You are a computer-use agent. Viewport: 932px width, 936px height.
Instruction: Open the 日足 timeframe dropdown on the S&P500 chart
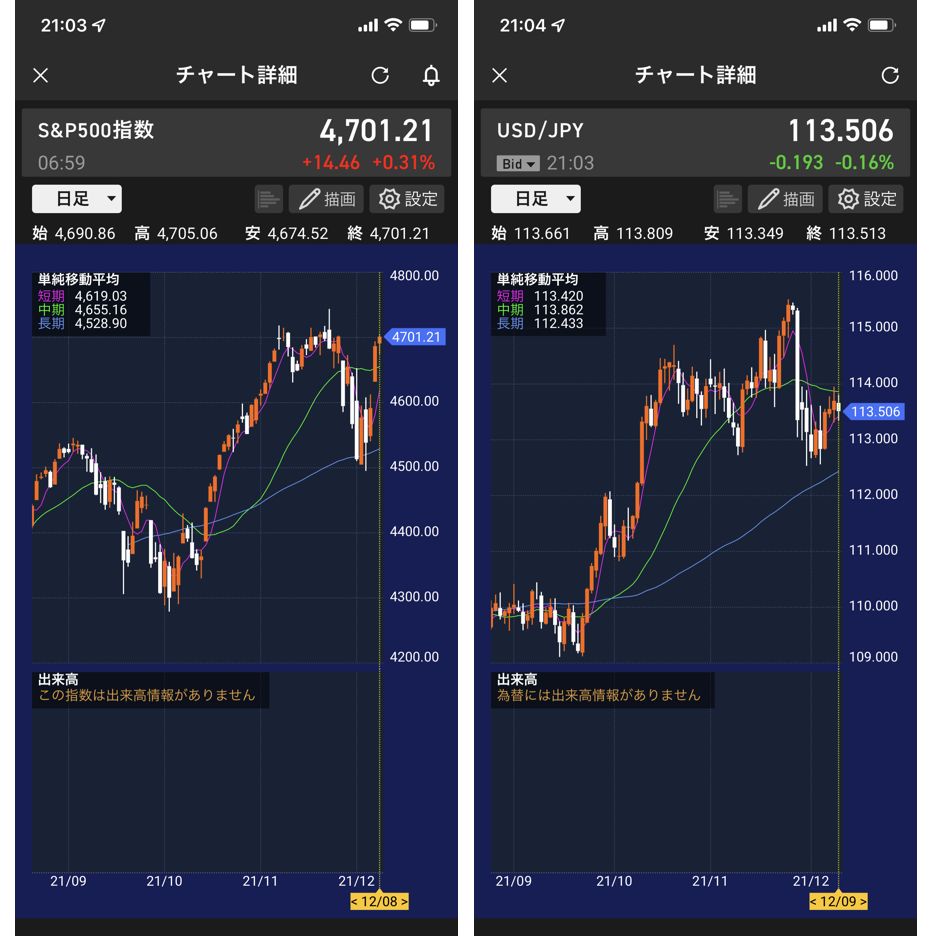click(77, 199)
